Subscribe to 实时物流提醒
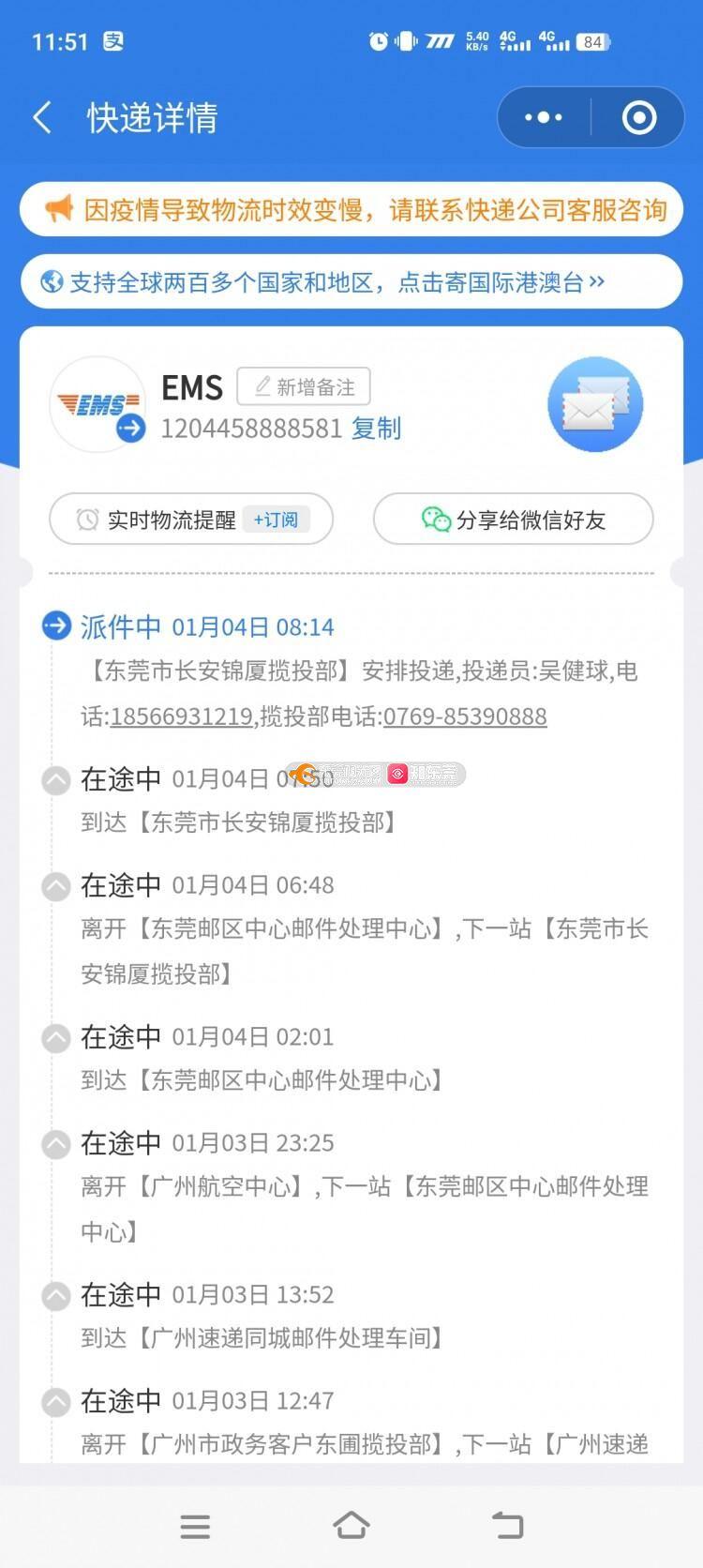 tap(191, 520)
